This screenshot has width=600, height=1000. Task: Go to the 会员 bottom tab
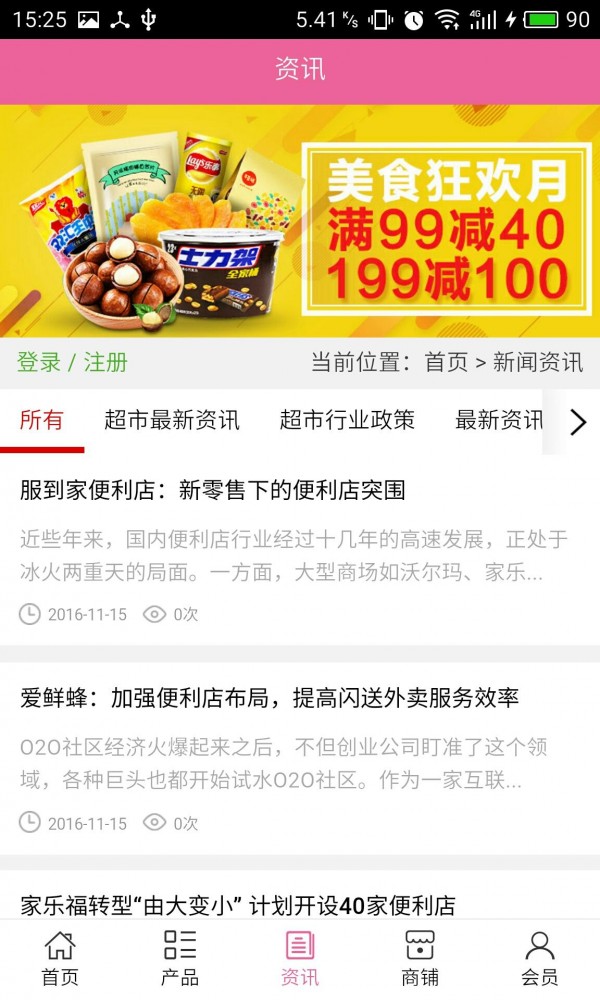pos(540,959)
